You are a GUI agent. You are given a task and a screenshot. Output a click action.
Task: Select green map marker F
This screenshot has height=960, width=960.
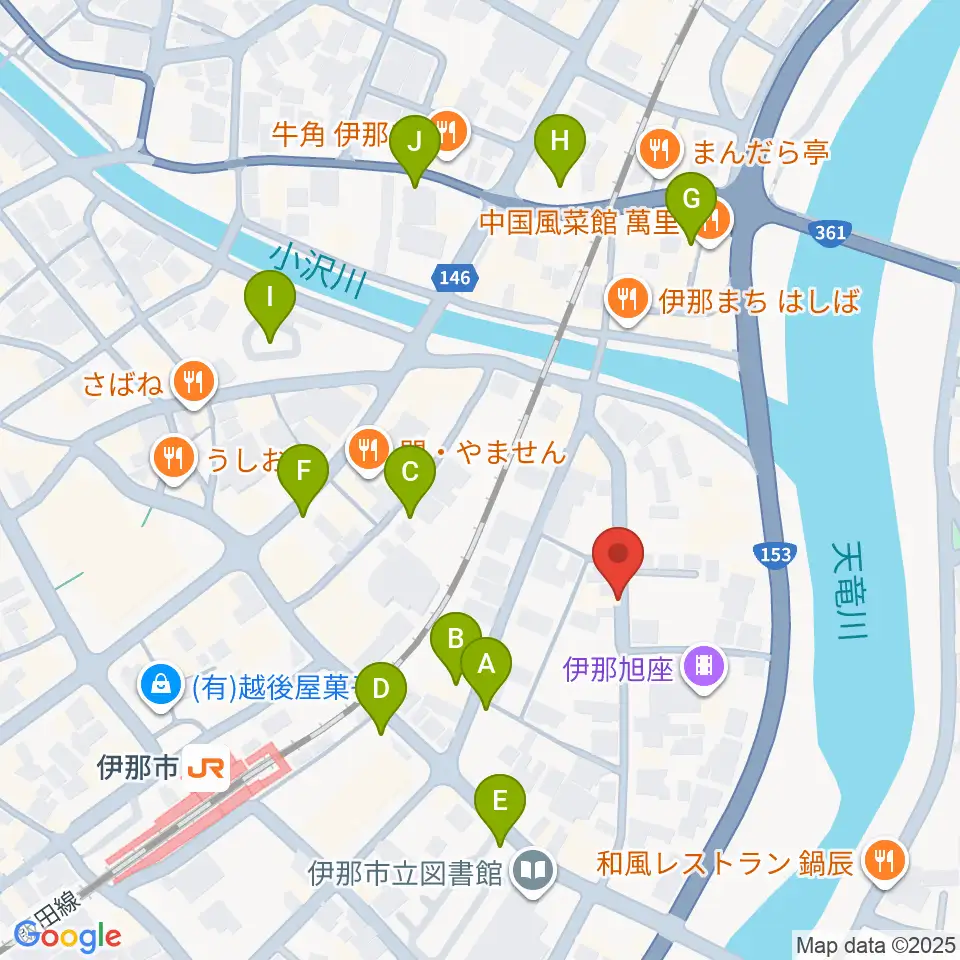(x=303, y=481)
